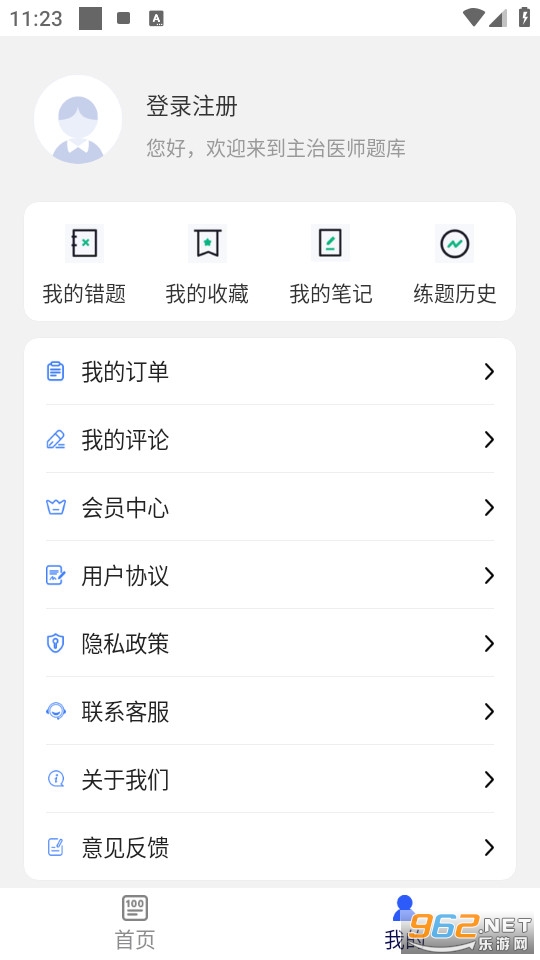
Task: Select 联系客服 customer service
Action: coord(270,711)
